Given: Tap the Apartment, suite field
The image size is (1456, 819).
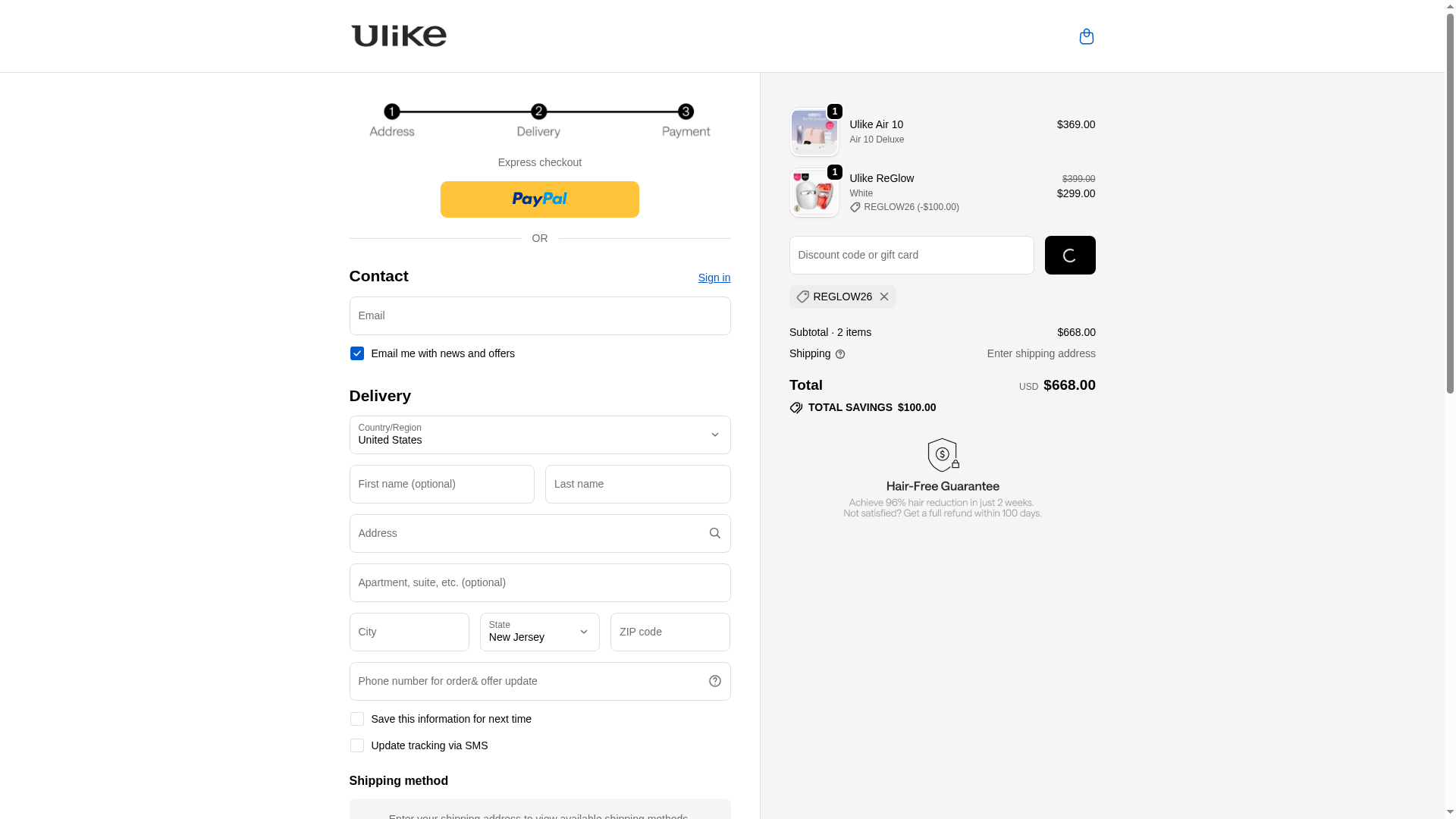Looking at the screenshot, I should (x=539, y=582).
